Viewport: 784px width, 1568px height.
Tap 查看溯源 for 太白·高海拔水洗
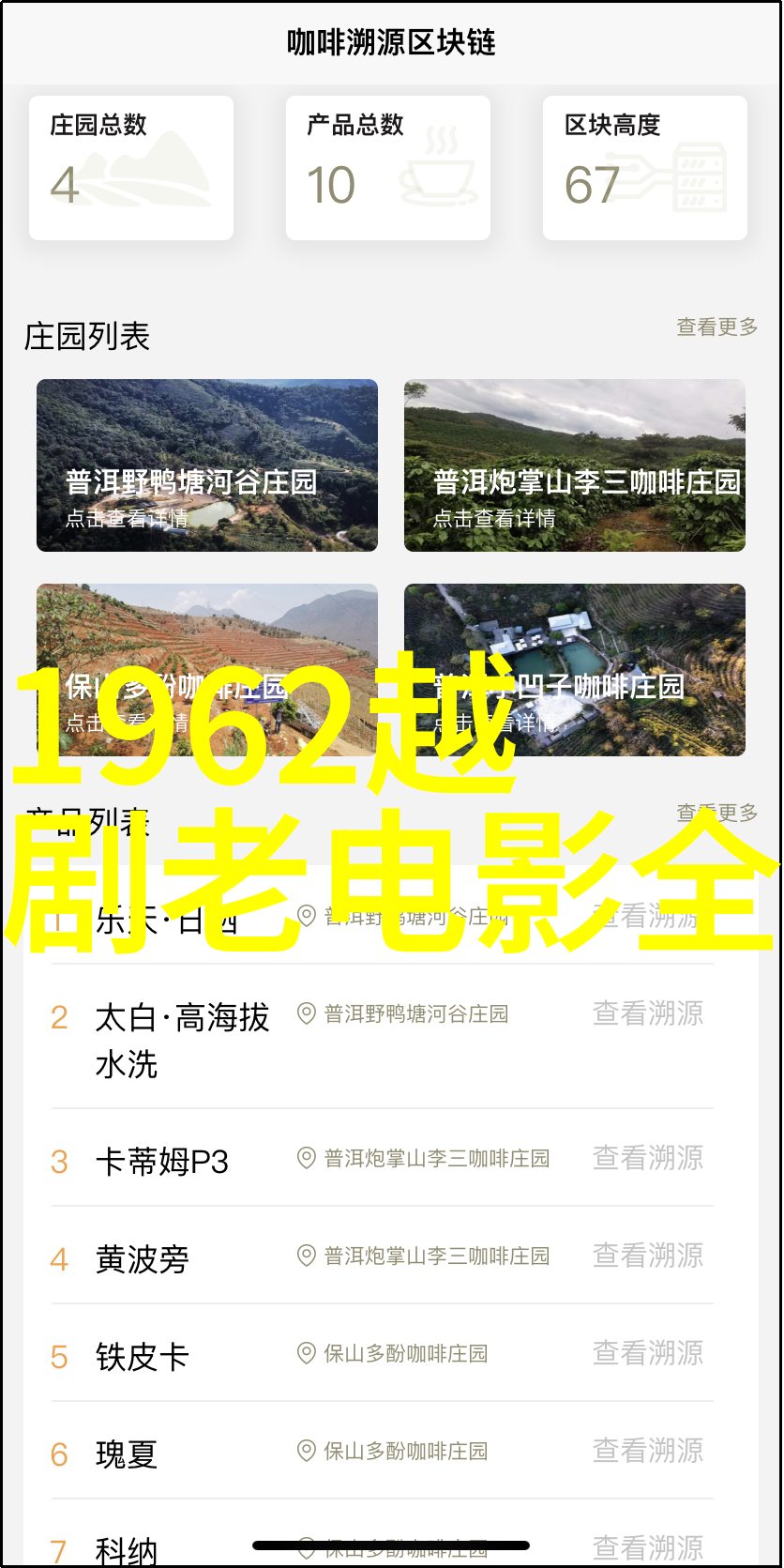(647, 1013)
